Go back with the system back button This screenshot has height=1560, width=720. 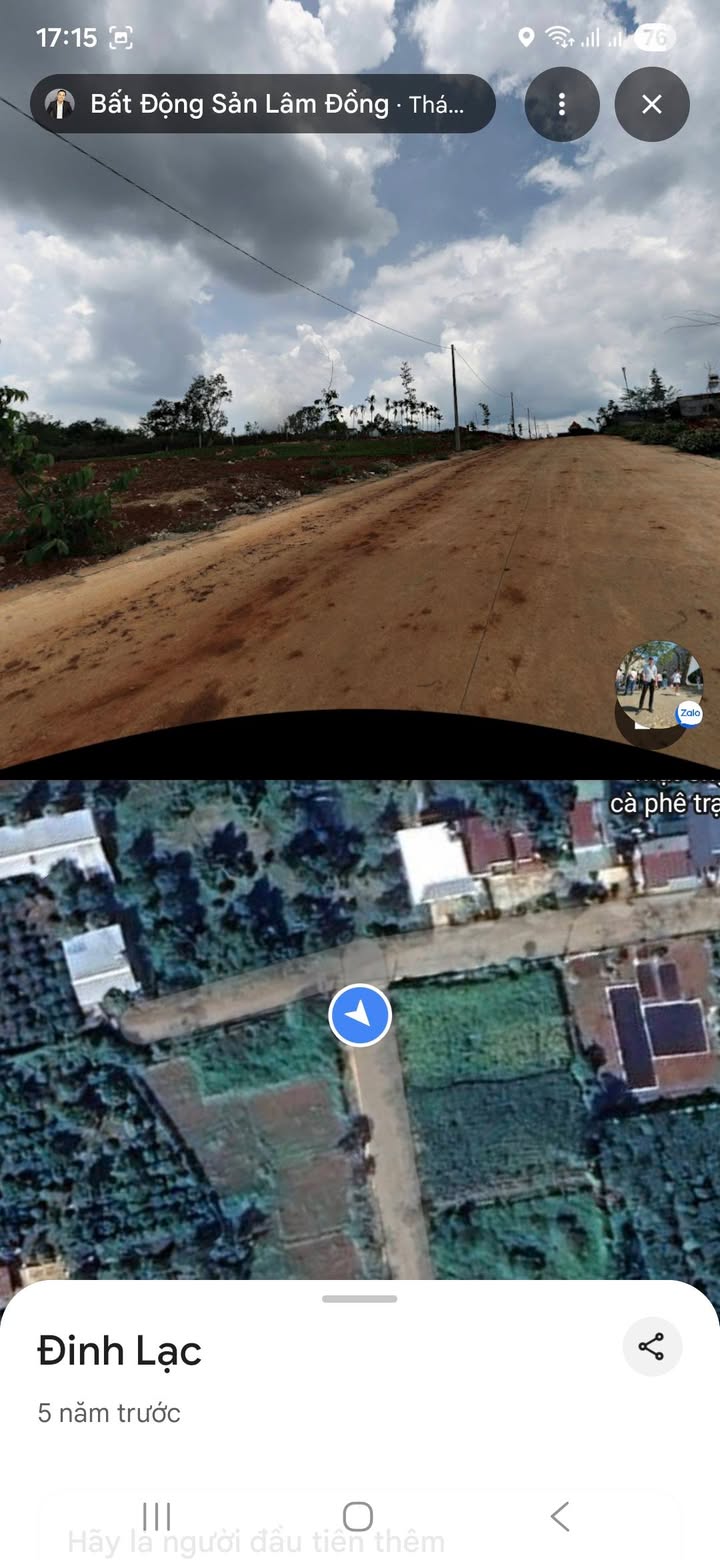point(560,1516)
